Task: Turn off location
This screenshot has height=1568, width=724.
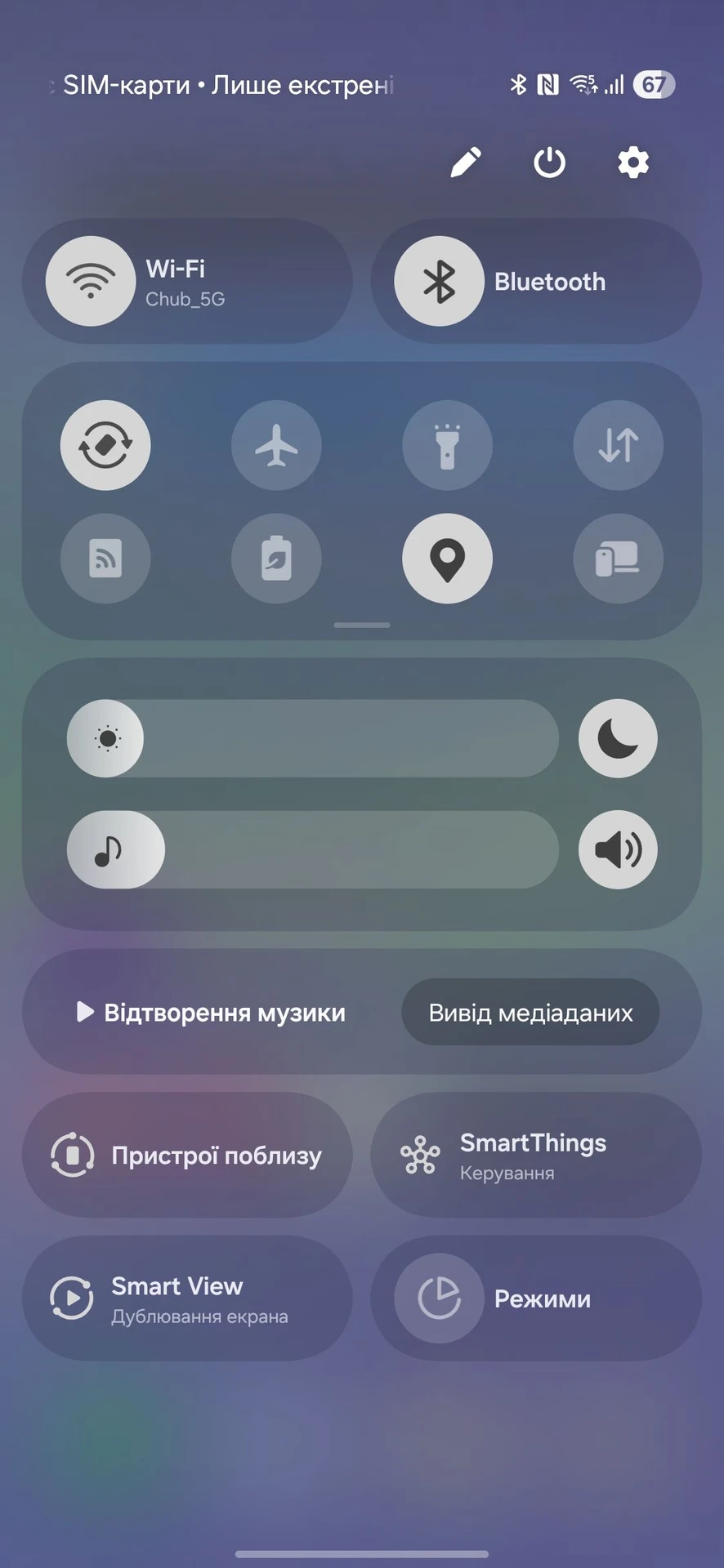Action: (x=447, y=559)
